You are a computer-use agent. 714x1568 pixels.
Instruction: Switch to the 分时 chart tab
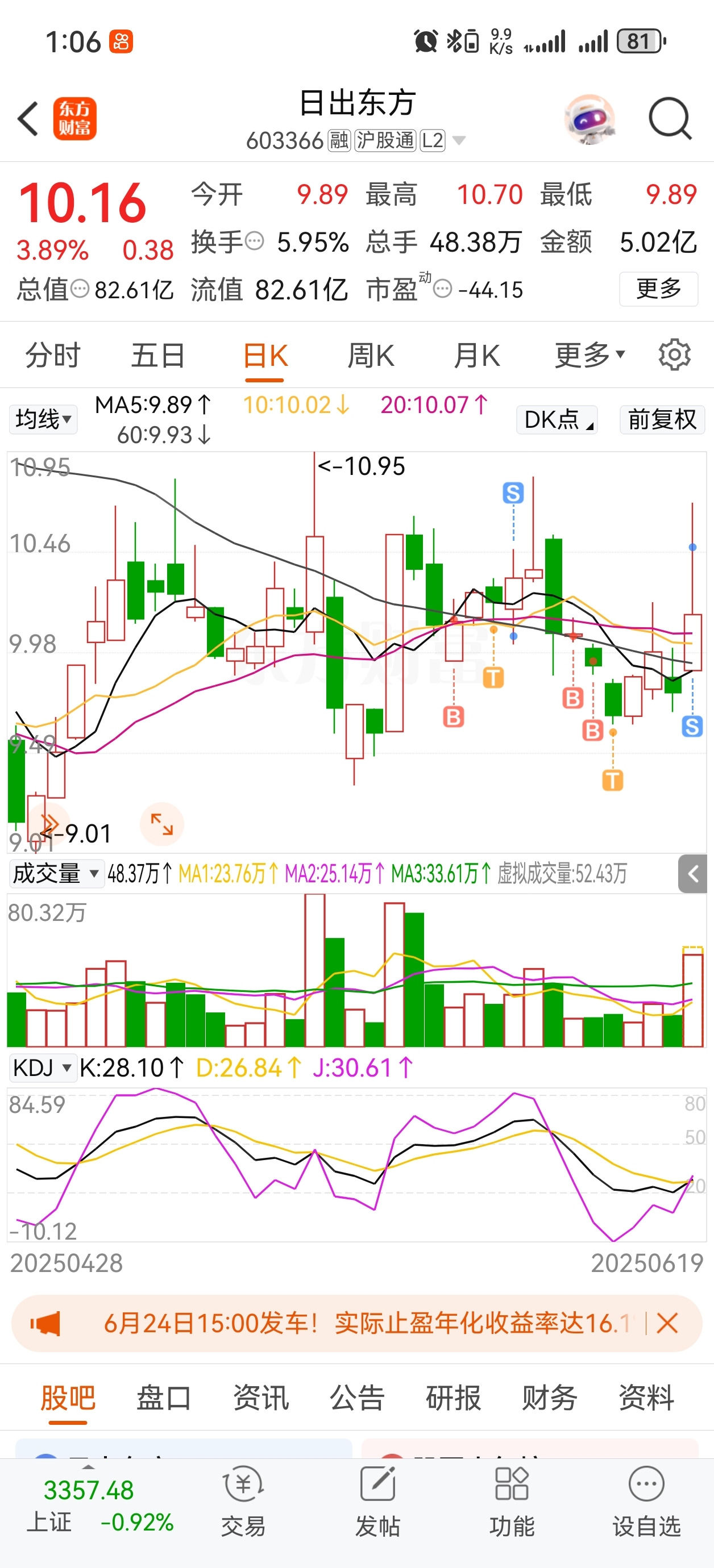[52, 356]
